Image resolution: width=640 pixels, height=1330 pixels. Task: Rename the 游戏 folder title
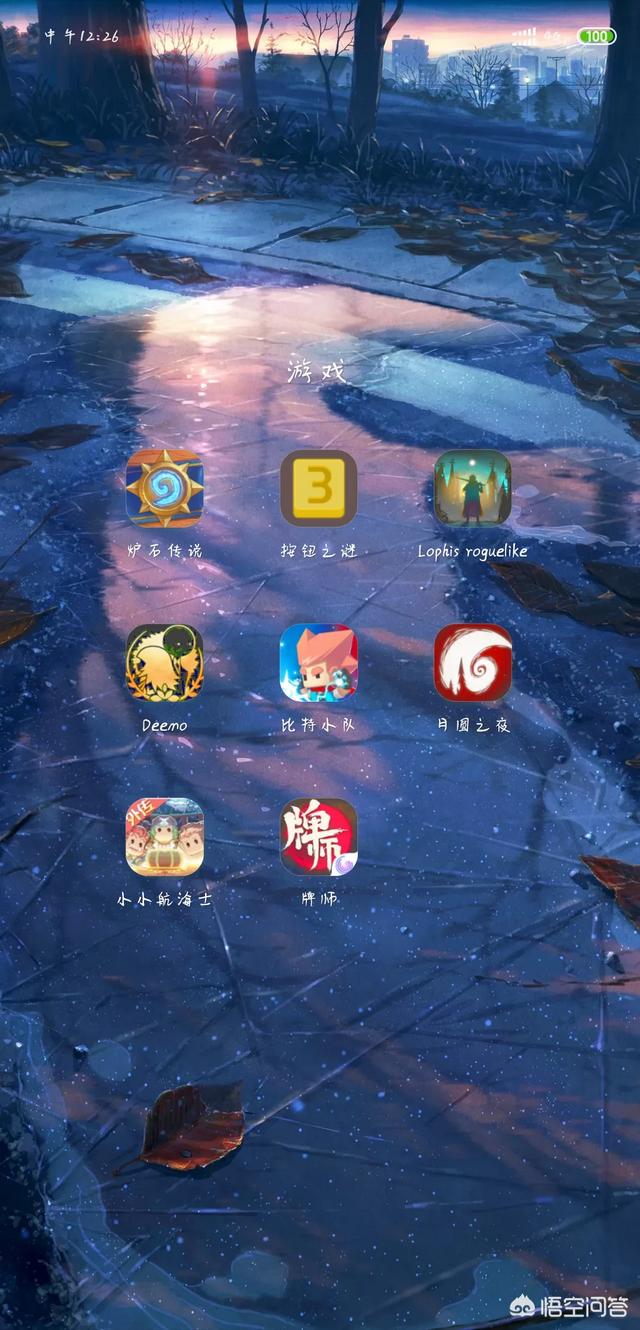coord(318,373)
